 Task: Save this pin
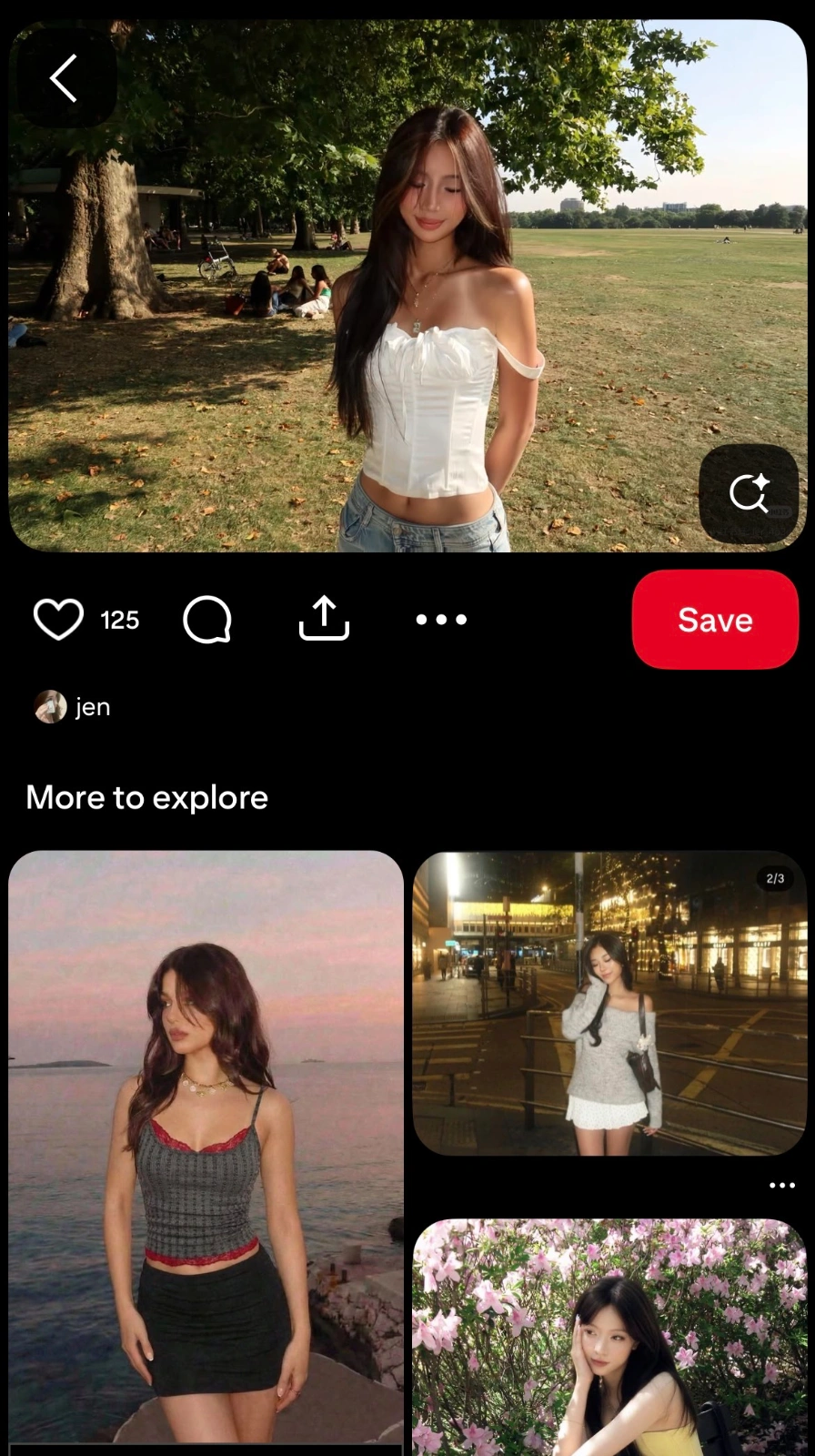click(x=715, y=620)
